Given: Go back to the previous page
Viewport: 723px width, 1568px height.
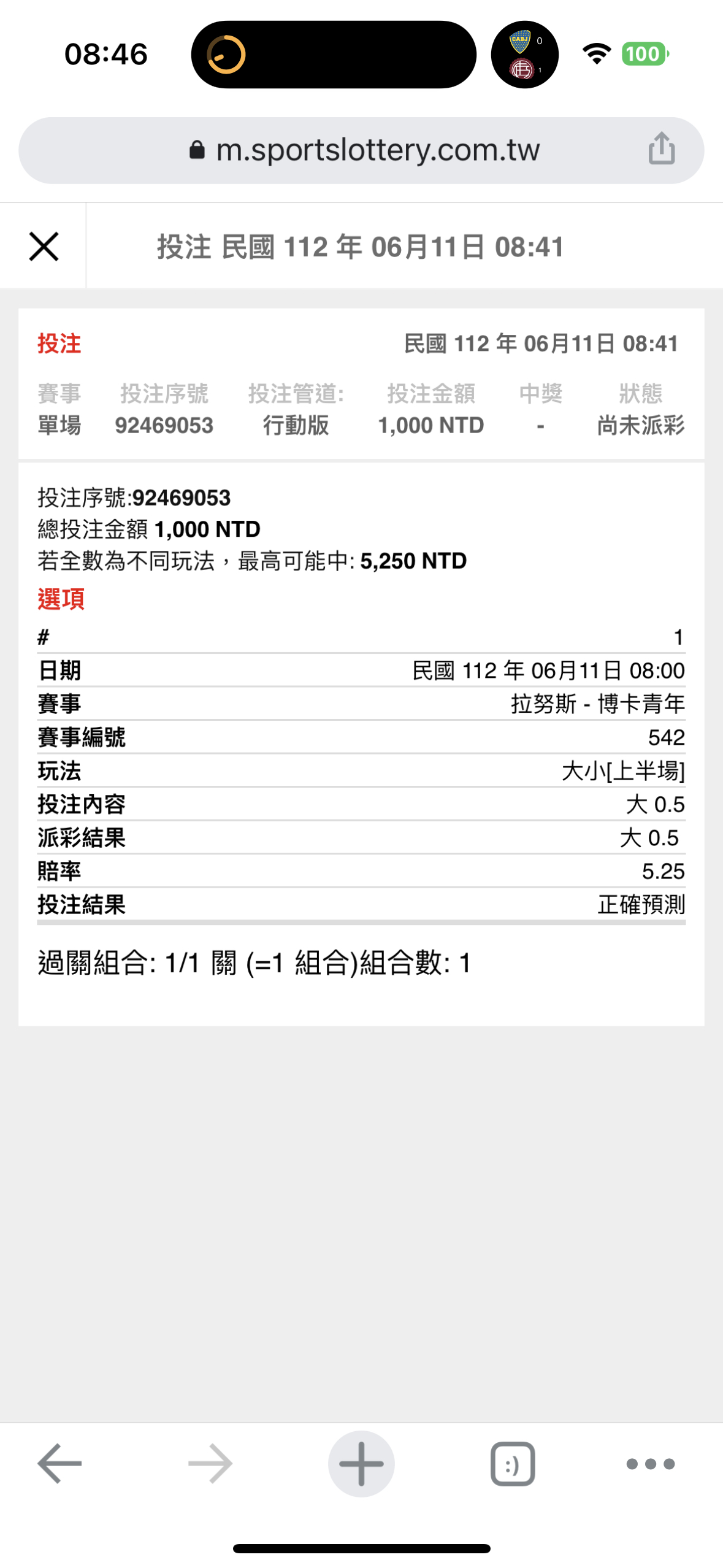Looking at the screenshot, I should (x=59, y=1463).
